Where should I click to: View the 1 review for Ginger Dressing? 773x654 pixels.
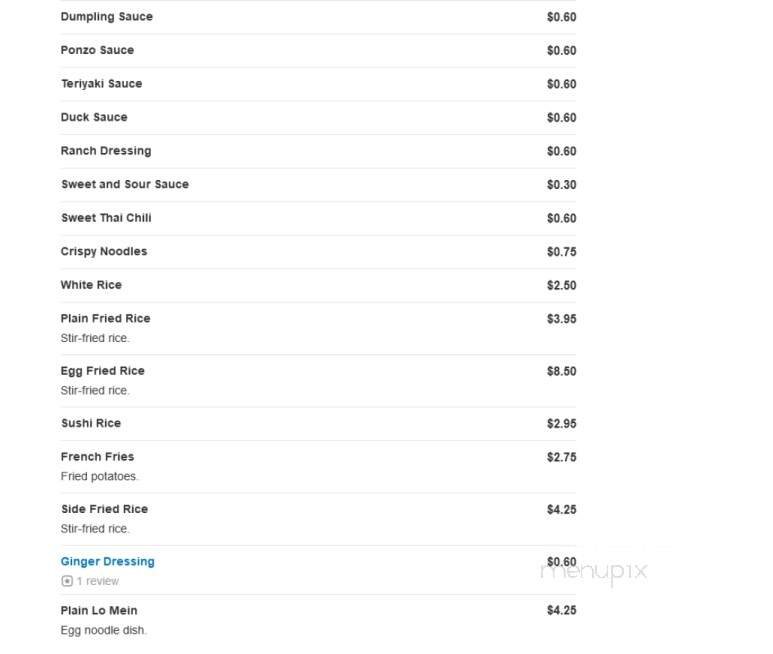[x=97, y=581]
